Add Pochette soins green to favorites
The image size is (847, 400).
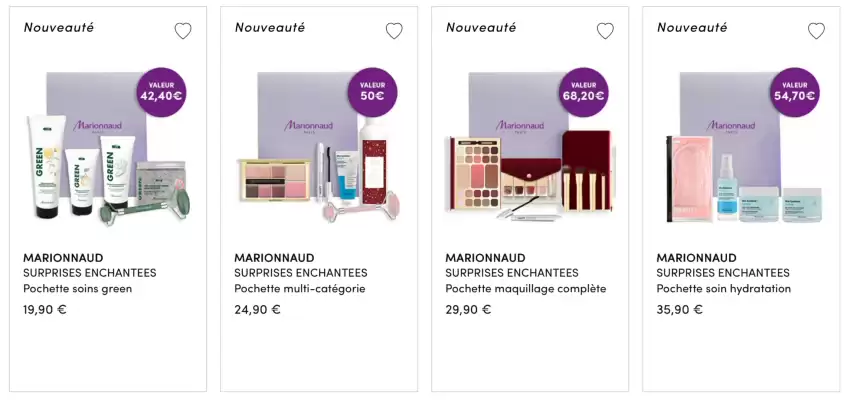coord(183,31)
